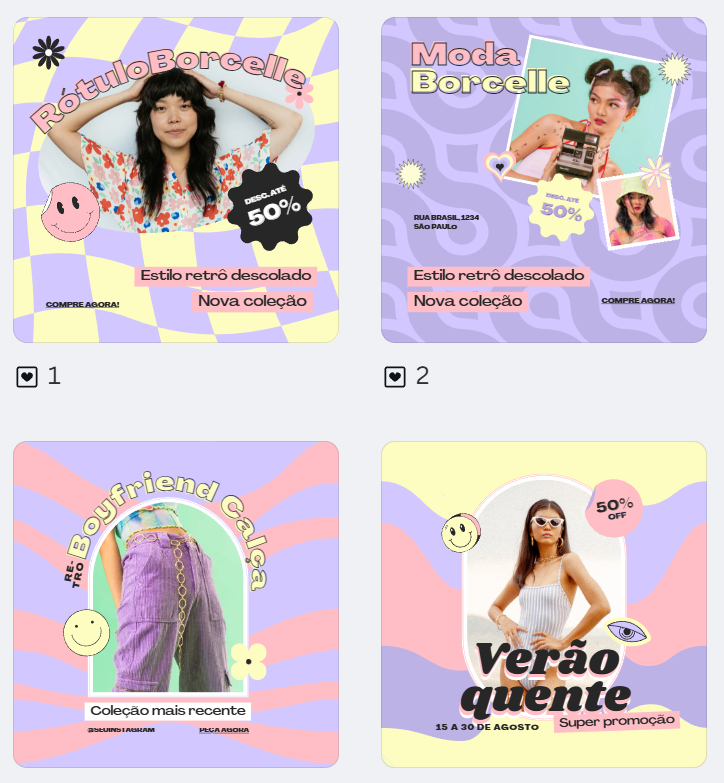Viewport: 724px width, 783px height.
Task: Open the RótuloBorcelle checkered template
Action: pos(176,180)
